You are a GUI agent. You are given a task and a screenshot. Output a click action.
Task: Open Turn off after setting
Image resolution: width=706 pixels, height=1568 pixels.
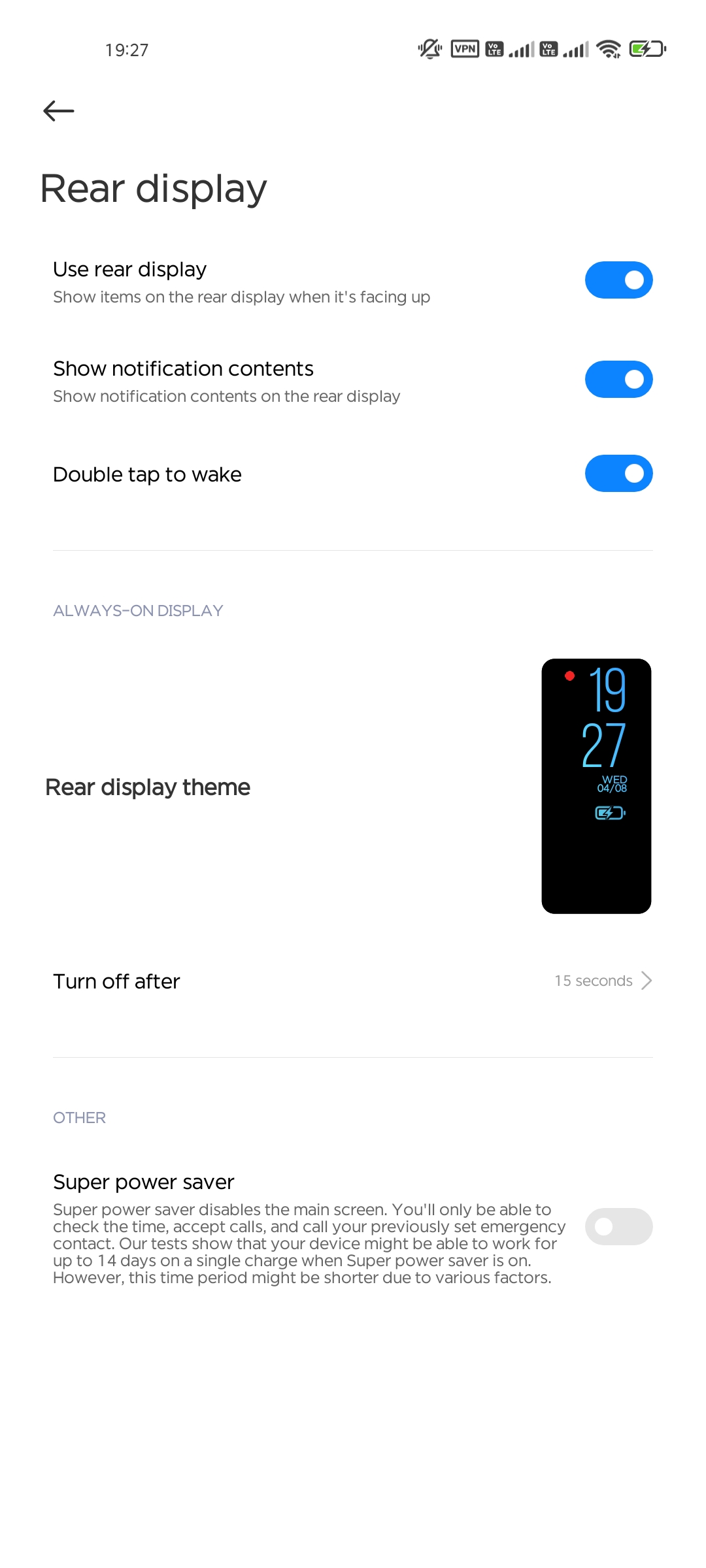(353, 981)
